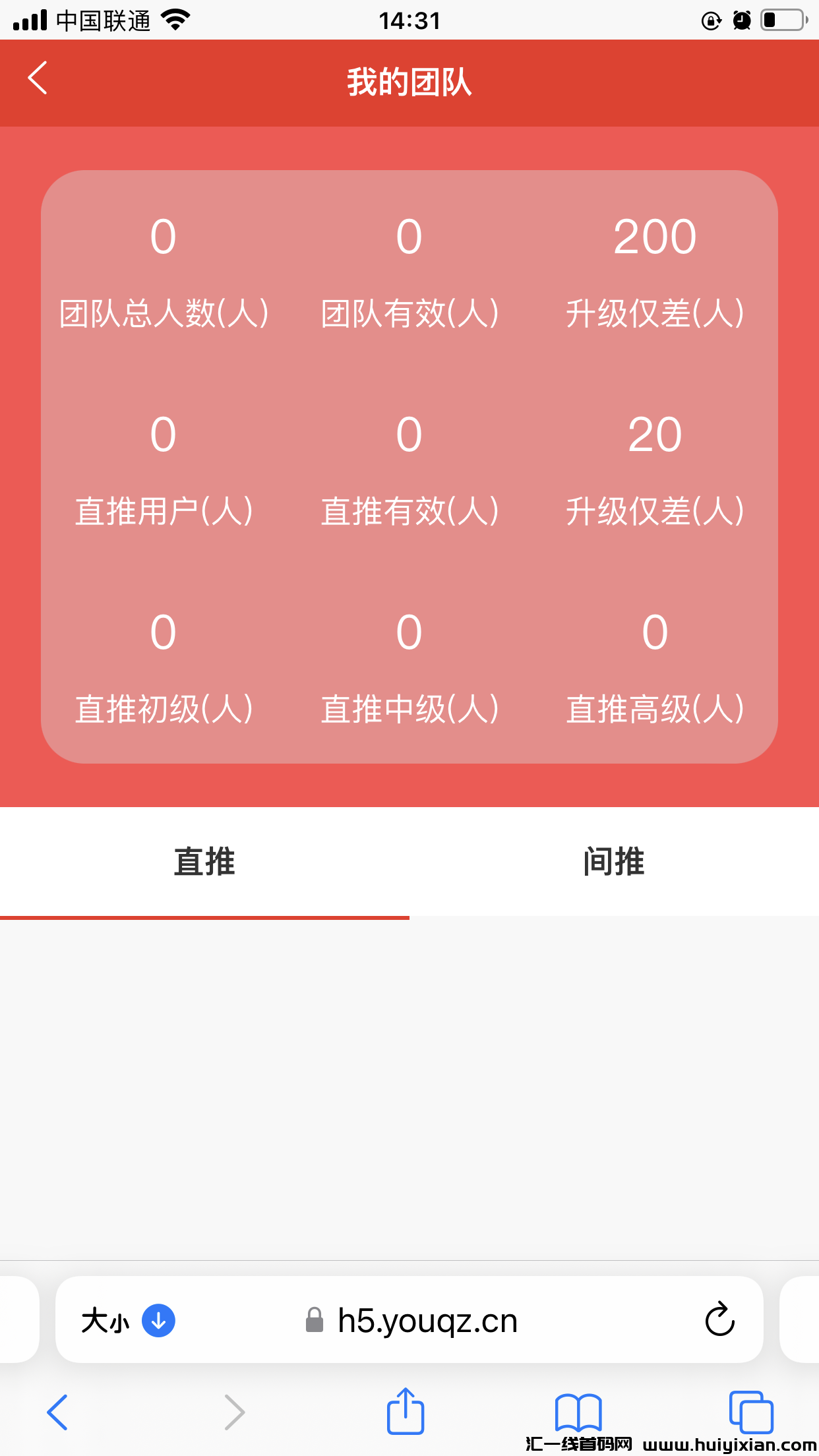This screenshot has height=1456, width=819.
Task: Switch to the 间推 tab
Action: 614,861
